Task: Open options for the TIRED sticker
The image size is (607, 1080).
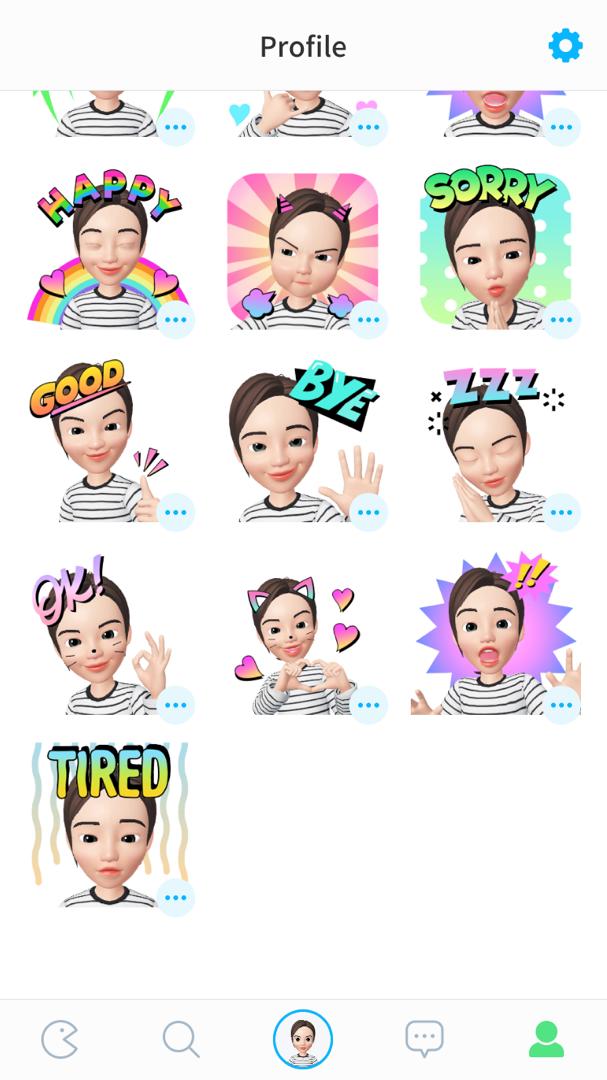Action: pos(176,897)
